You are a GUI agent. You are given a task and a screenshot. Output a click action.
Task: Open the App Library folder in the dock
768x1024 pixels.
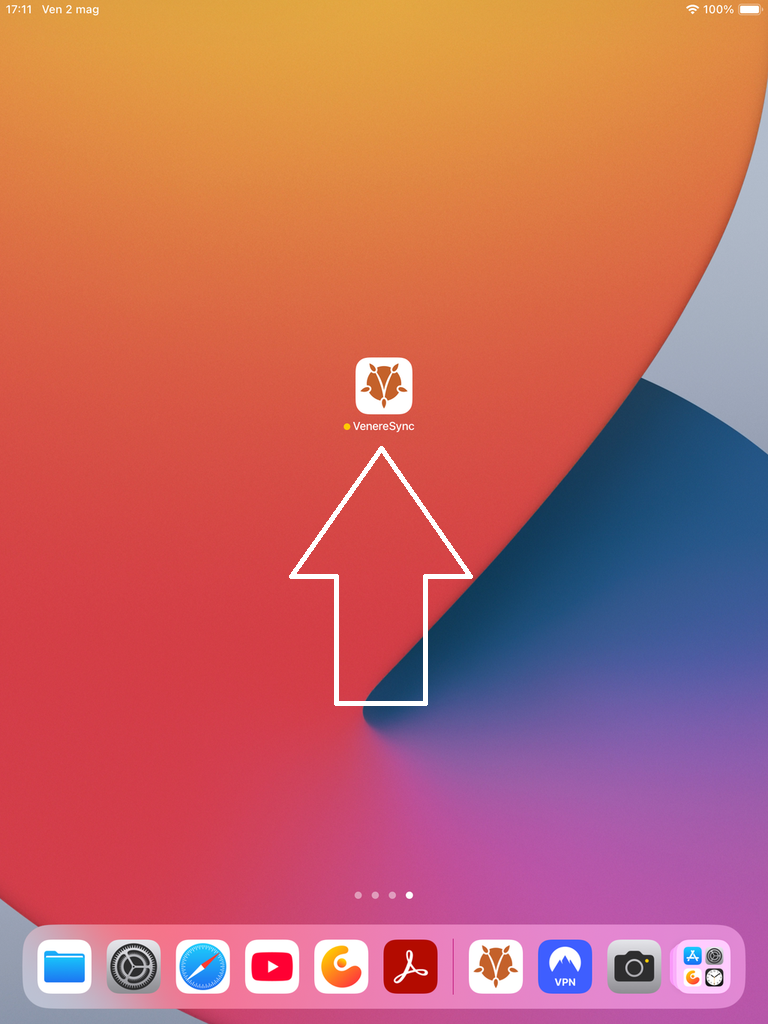pyautogui.click(x=703, y=967)
